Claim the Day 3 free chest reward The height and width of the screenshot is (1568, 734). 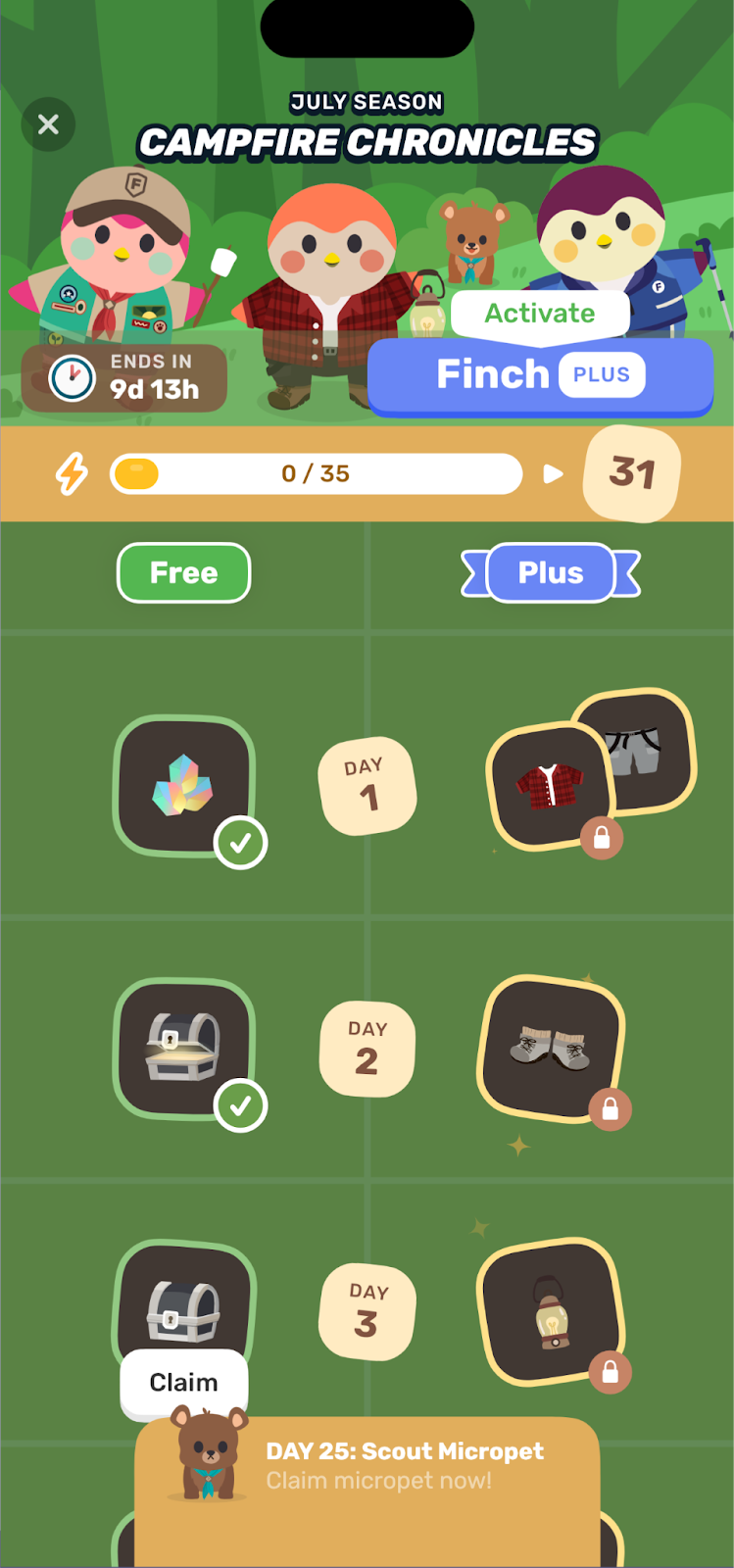(183, 1382)
